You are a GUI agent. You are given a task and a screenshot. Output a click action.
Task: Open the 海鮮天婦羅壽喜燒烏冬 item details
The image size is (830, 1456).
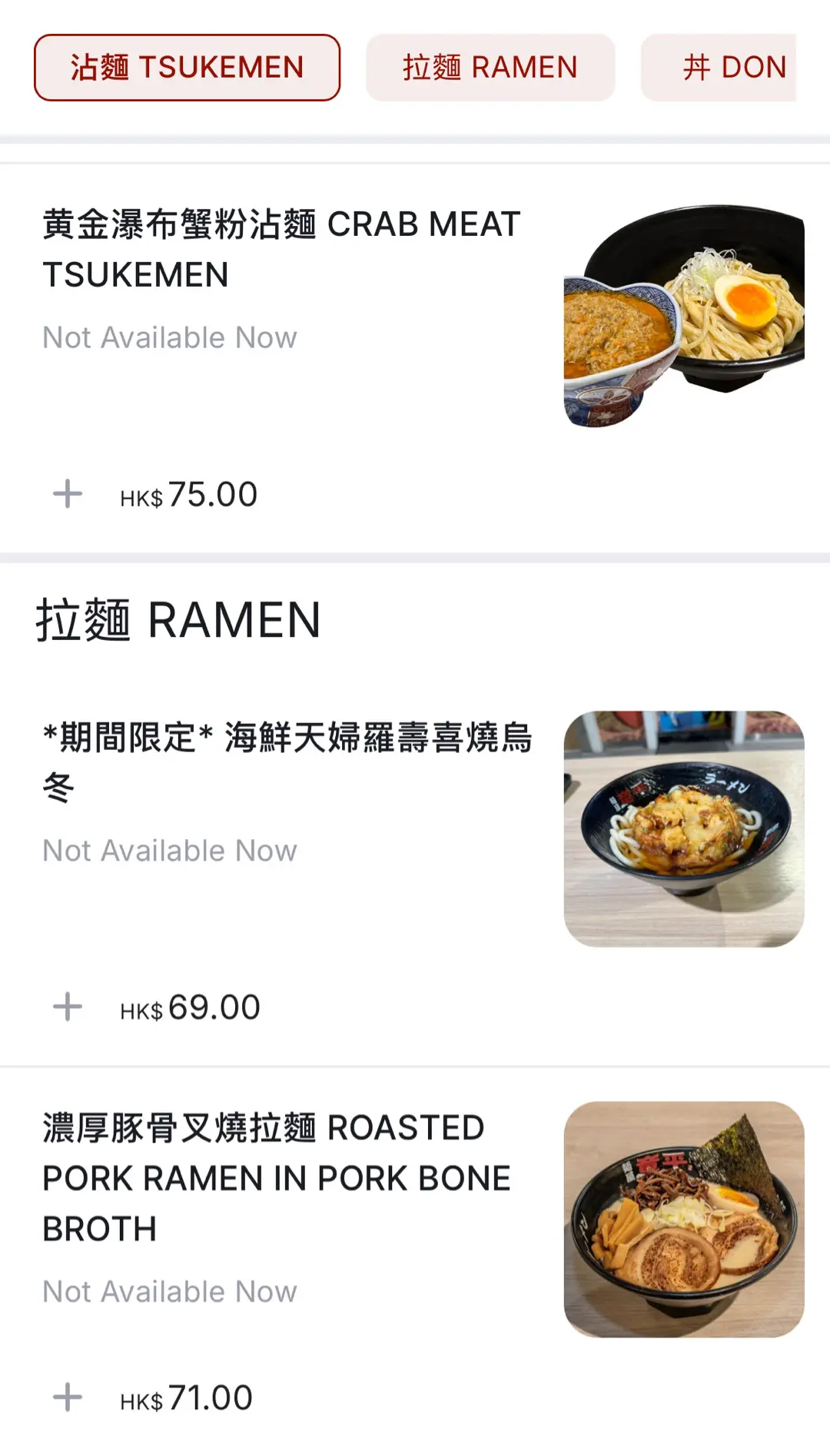(x=287, y=762)
